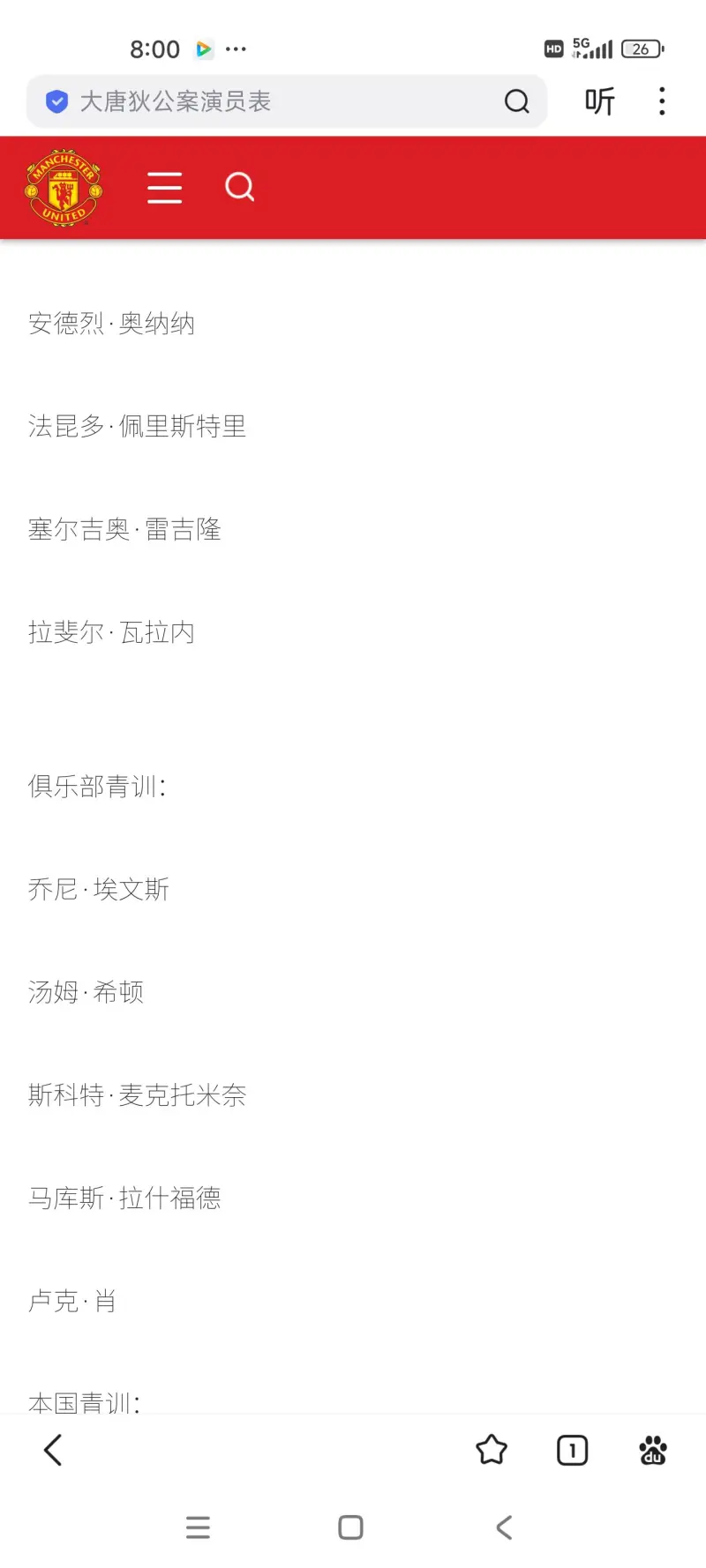Tap the search icon in address bar
The width and height of the screenshot is (706, 1568).
click(x=517, y=101)
